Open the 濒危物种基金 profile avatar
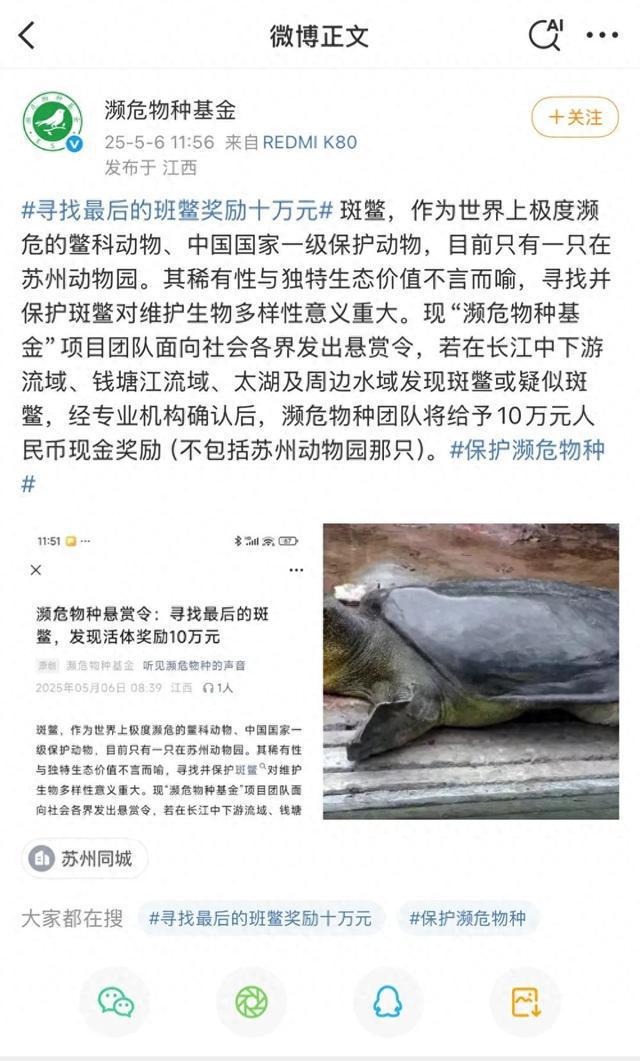The height and width of the screenshot is (1061, 640). [52, 122]
